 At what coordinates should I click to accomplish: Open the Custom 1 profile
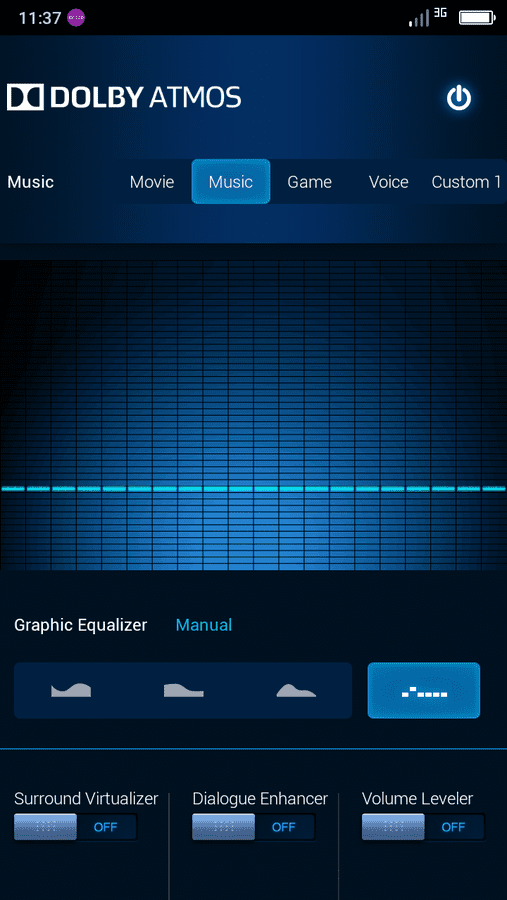[x=466, y=182]
